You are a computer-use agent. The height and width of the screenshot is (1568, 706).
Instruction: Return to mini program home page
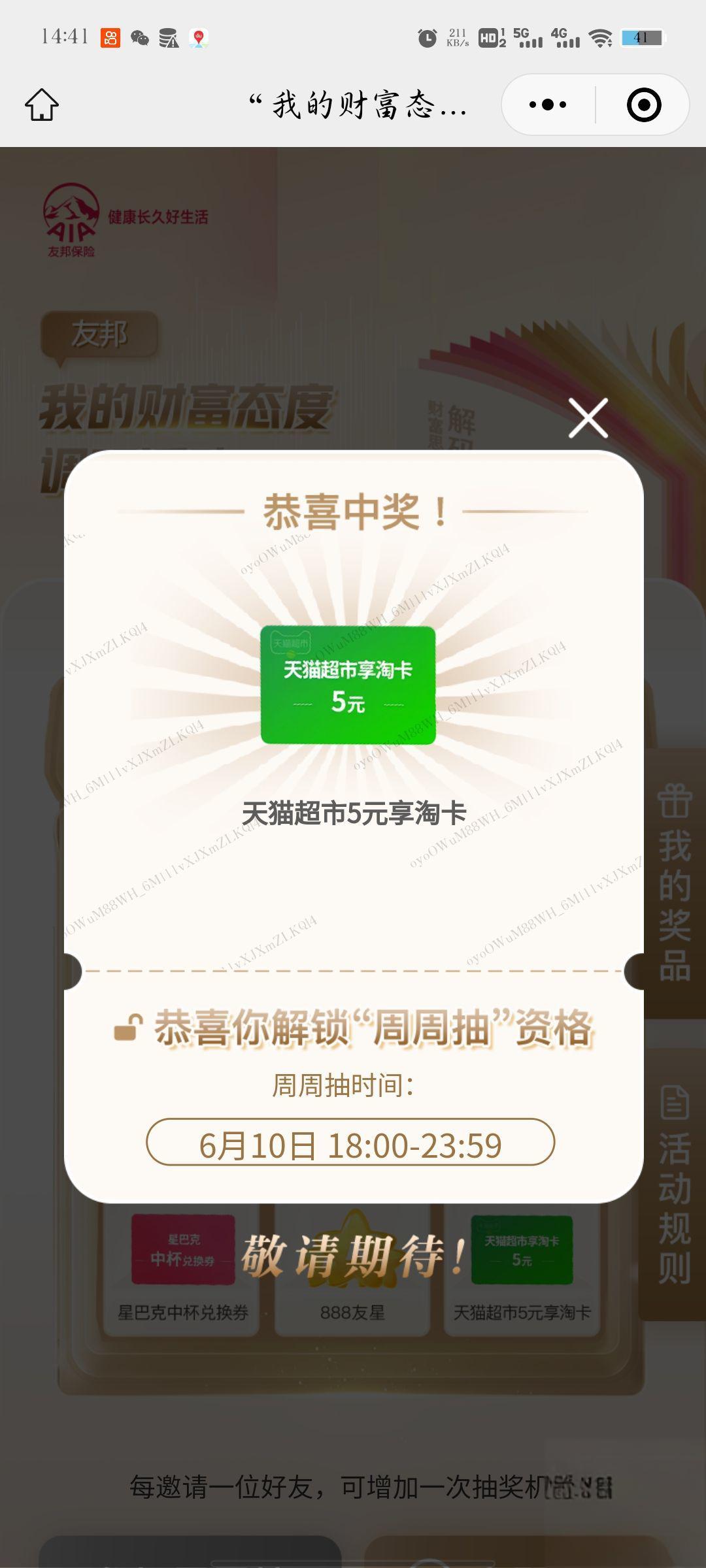pos(42,105)
